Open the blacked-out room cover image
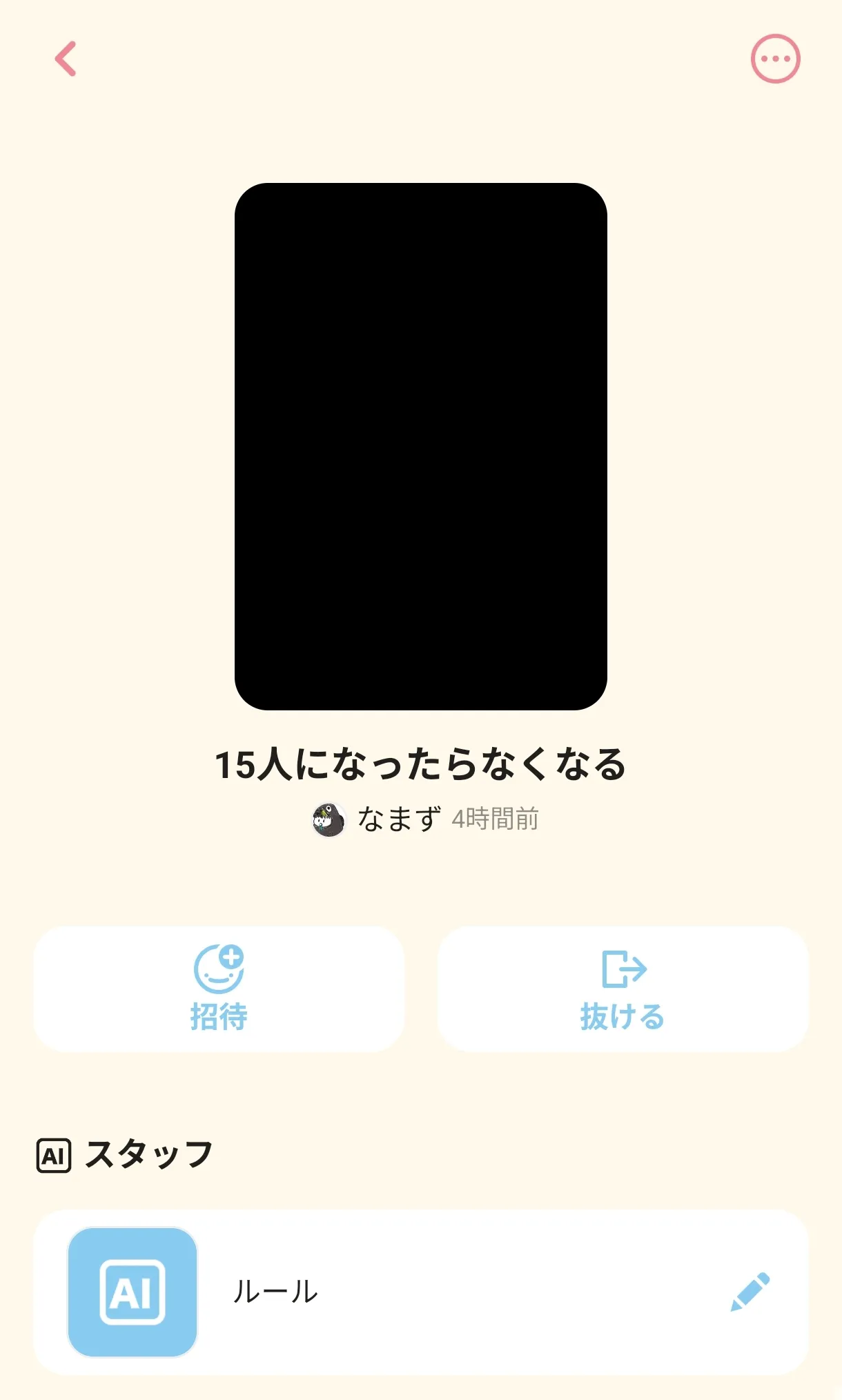Viewport: 842px width, 1400px height. tap(421, 446)
